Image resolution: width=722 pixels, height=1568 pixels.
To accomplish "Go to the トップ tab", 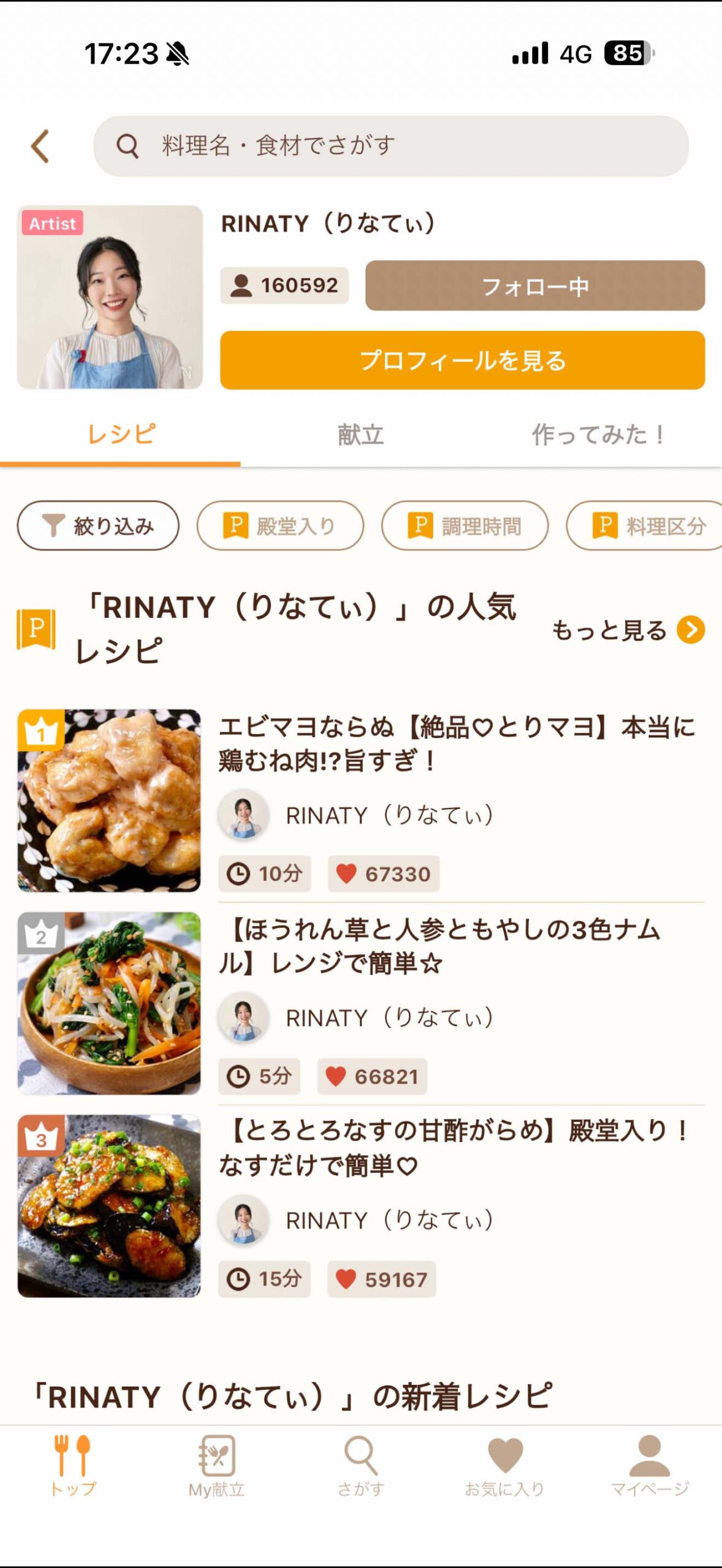I will tap(72, 1465).
